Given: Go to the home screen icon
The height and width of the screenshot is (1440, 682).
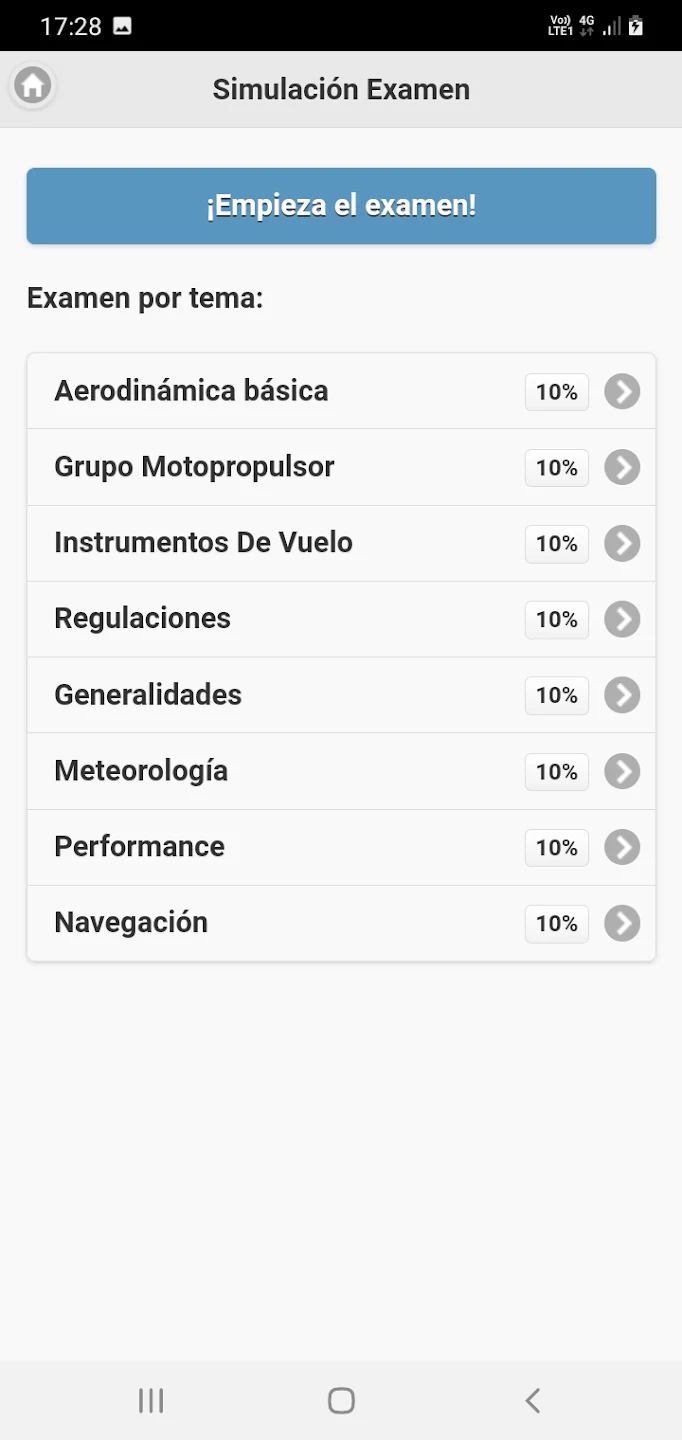Looking at the screenshot, I should coord(32,86).
